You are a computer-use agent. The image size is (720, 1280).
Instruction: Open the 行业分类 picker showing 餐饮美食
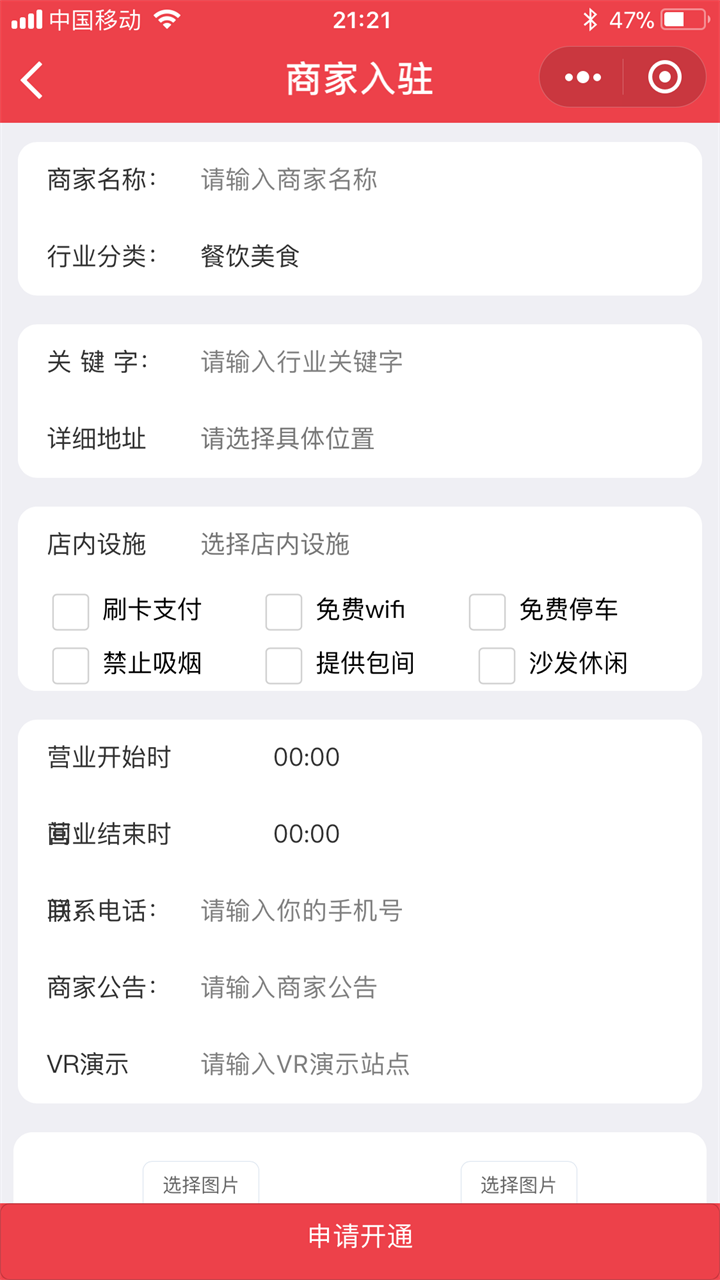point(440,257)
